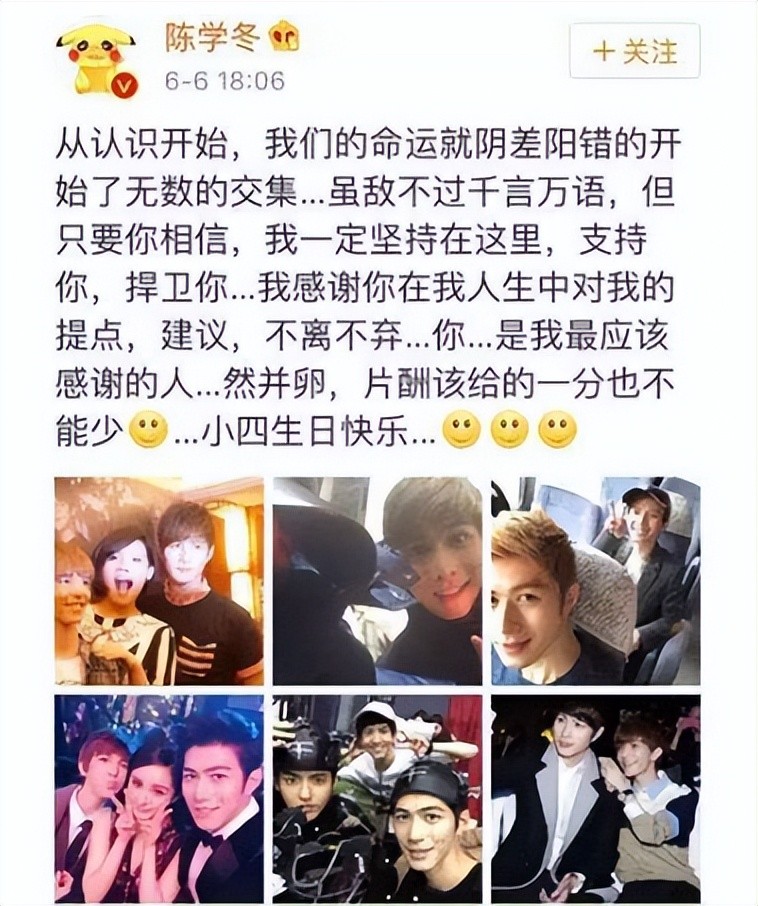View photo with person in black hat

[x=377, y=581]
